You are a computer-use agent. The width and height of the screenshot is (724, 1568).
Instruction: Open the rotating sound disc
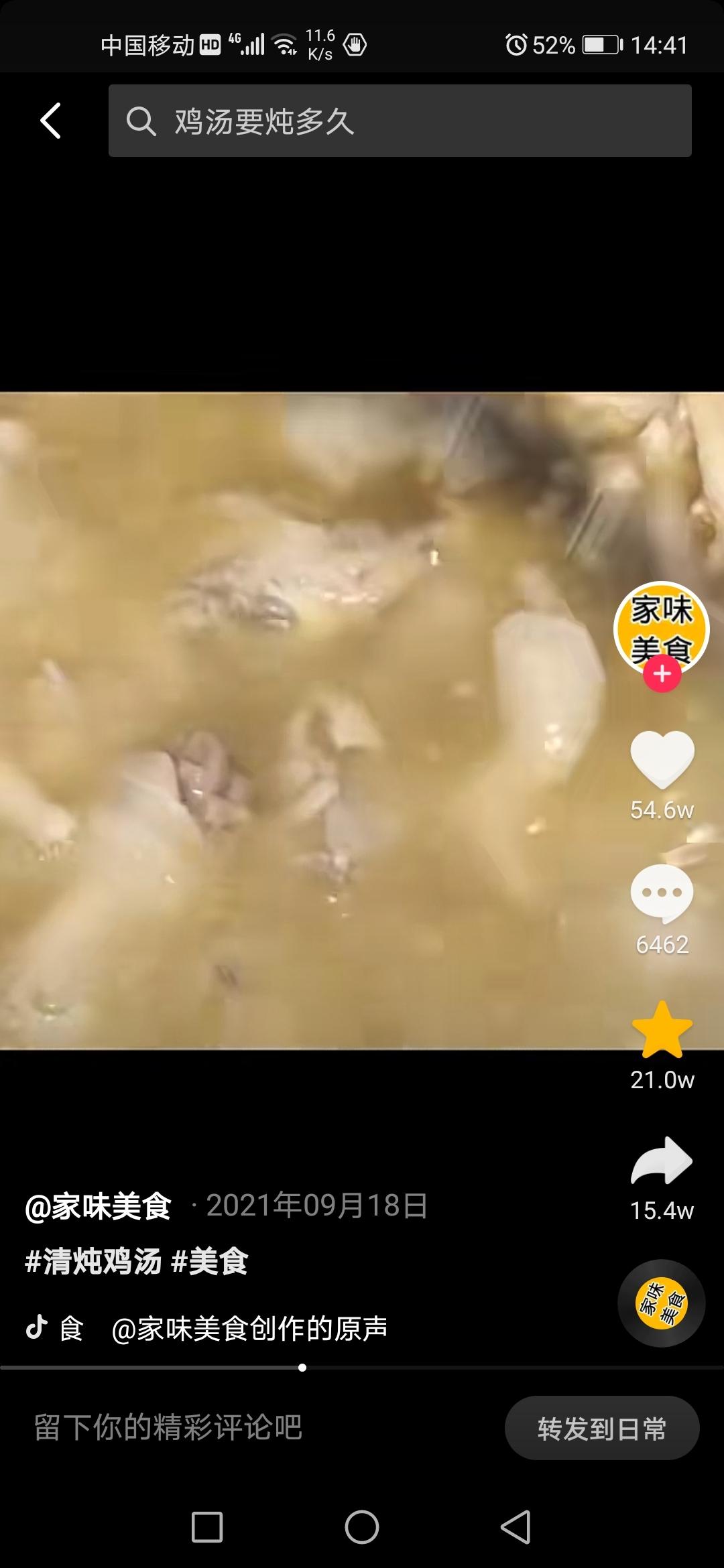click(x=661, y=1303)
